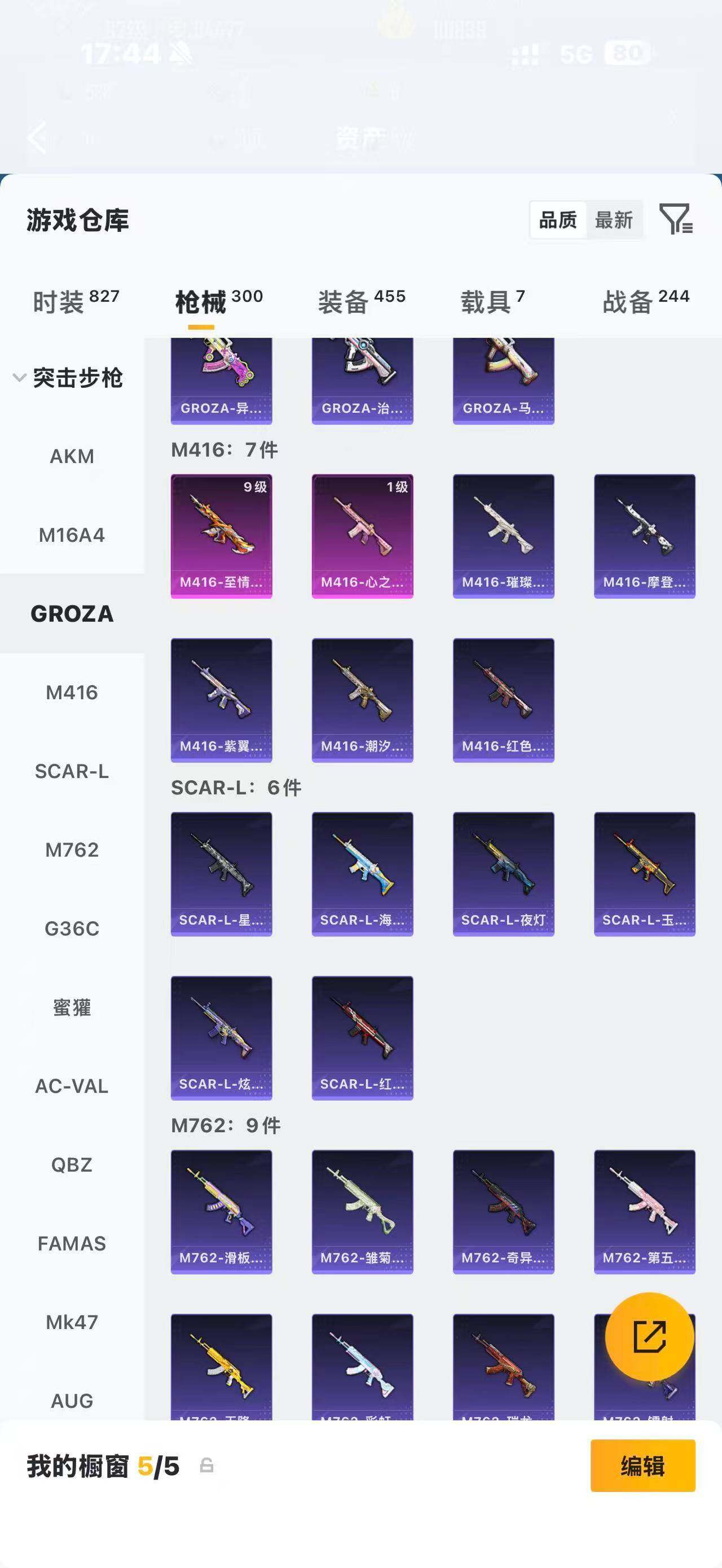Image resolution: width=722 pixels, height=1568 pixels.
Task: Select 蜜獾 in the side list
Action: click(x=72, y=1008)
